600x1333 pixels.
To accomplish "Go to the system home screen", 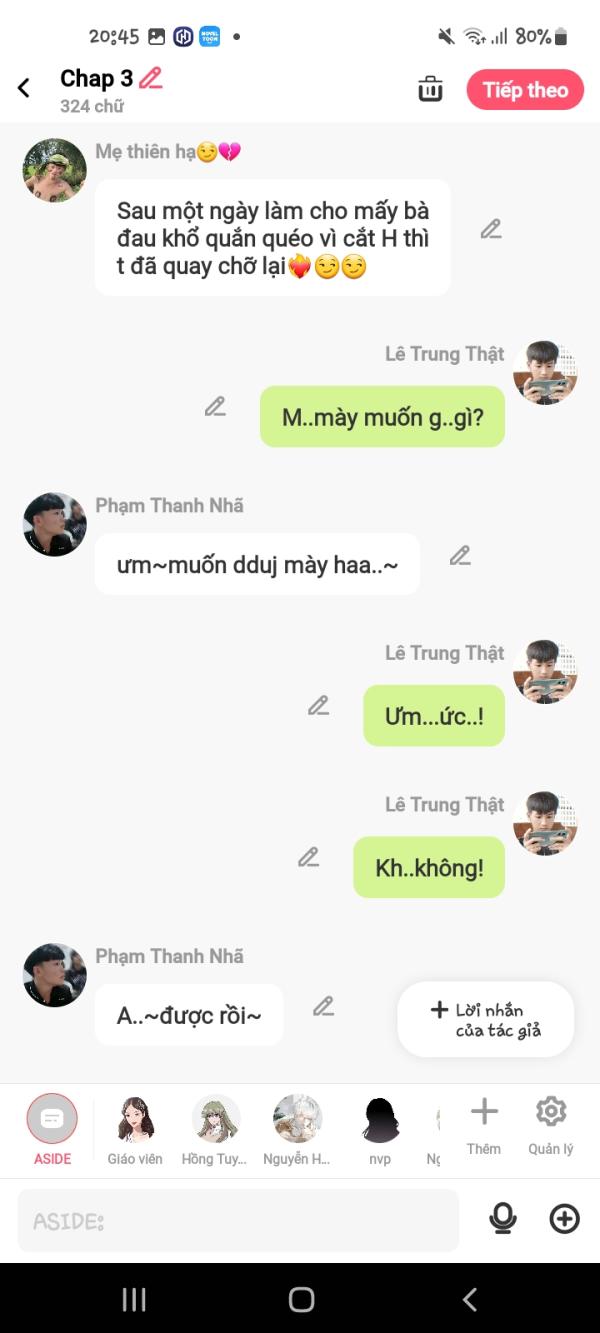I will 301,1299.
